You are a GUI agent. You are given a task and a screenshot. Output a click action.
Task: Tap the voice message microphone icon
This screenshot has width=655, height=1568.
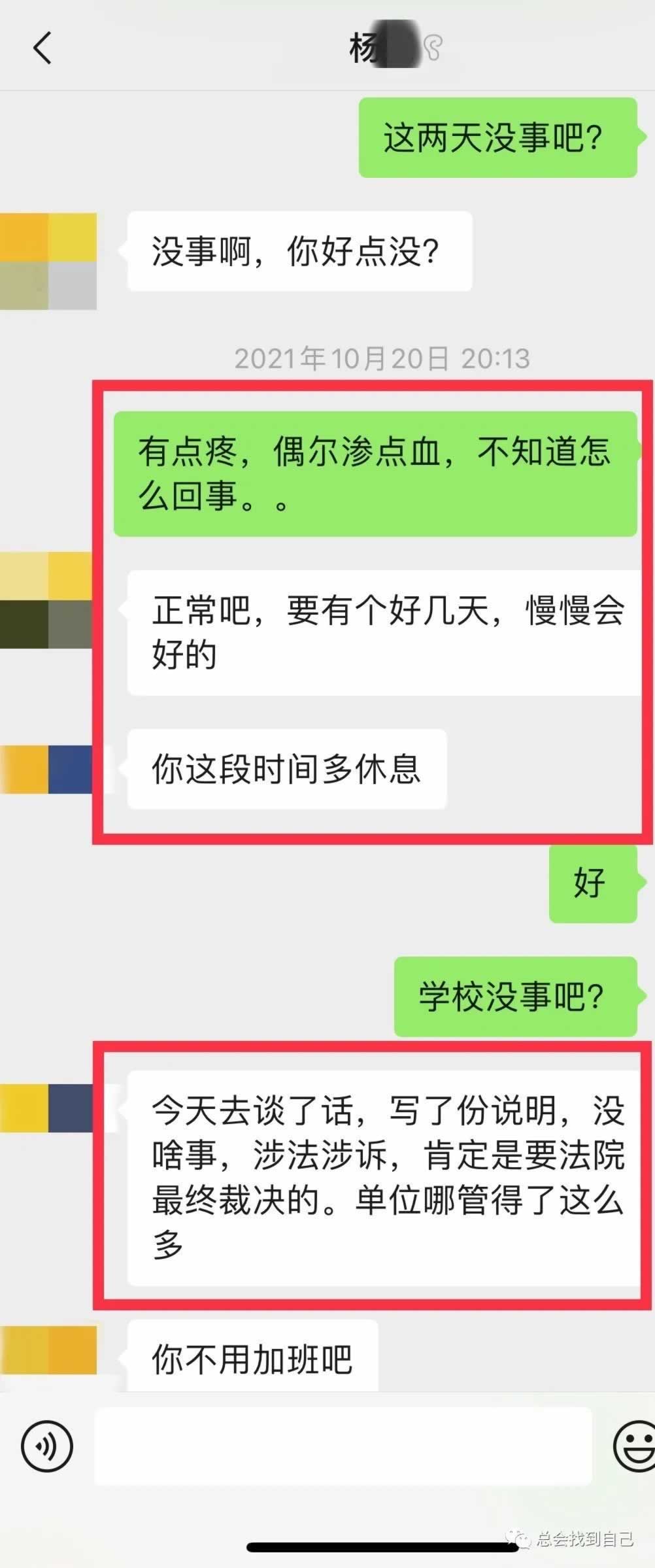[44, 1446]
